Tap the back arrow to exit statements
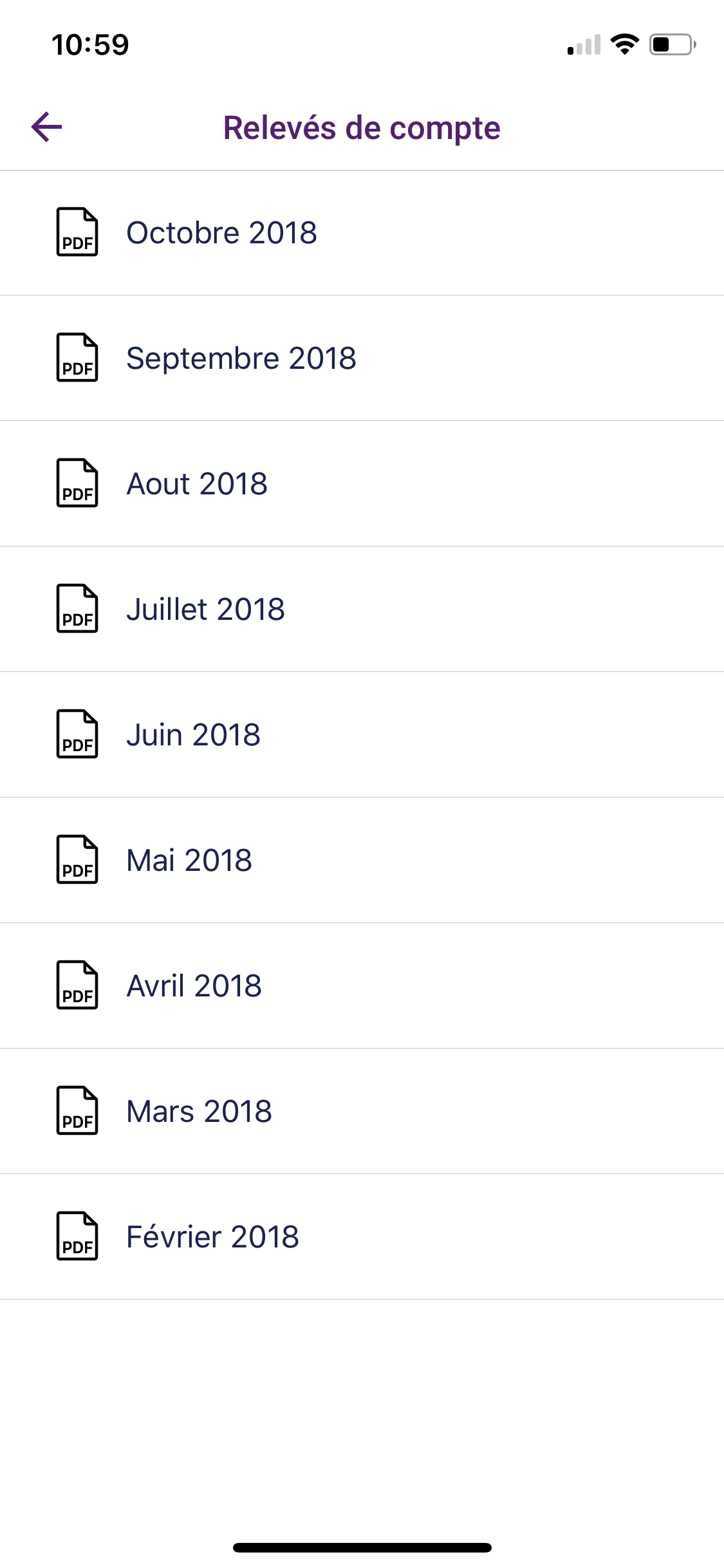Image resolution: width=724 pixels, height=1568 pixels. pyautogui.click(x=46, y=127)
